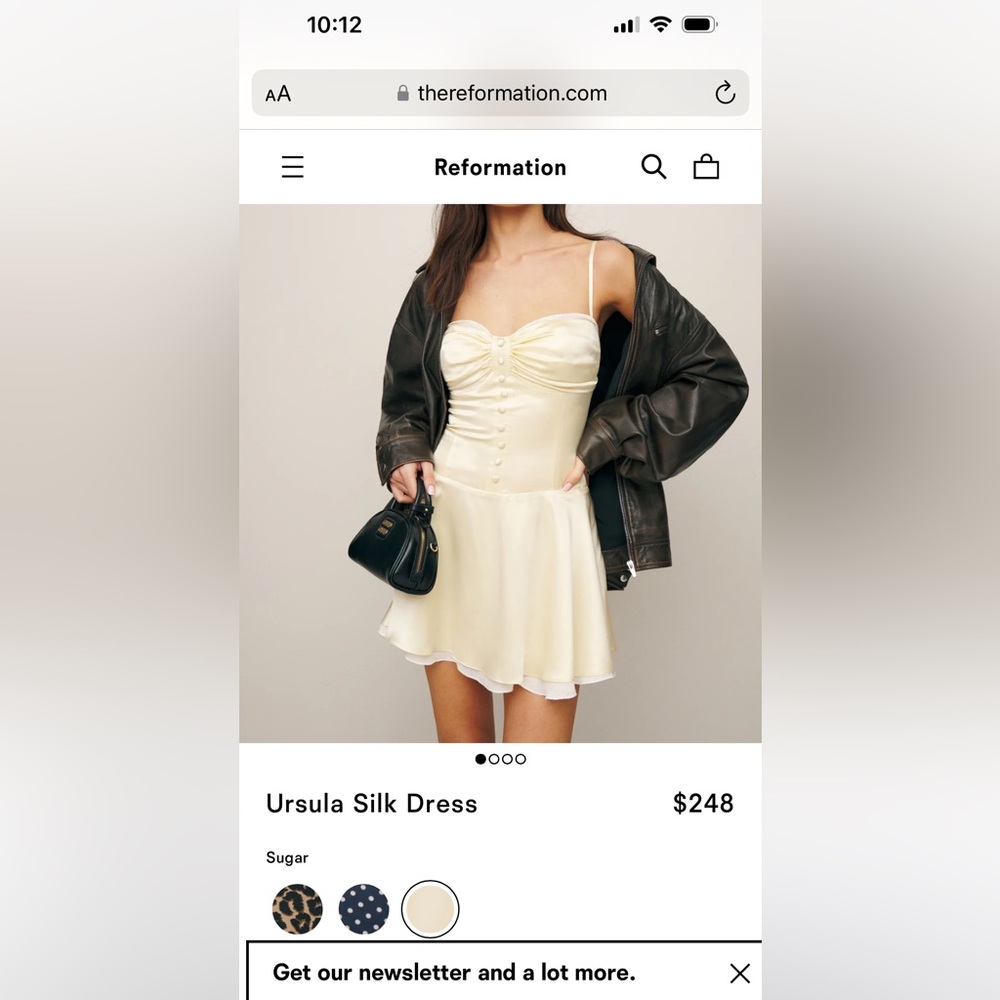Tap the Reformation home logo link

point(500,167)
